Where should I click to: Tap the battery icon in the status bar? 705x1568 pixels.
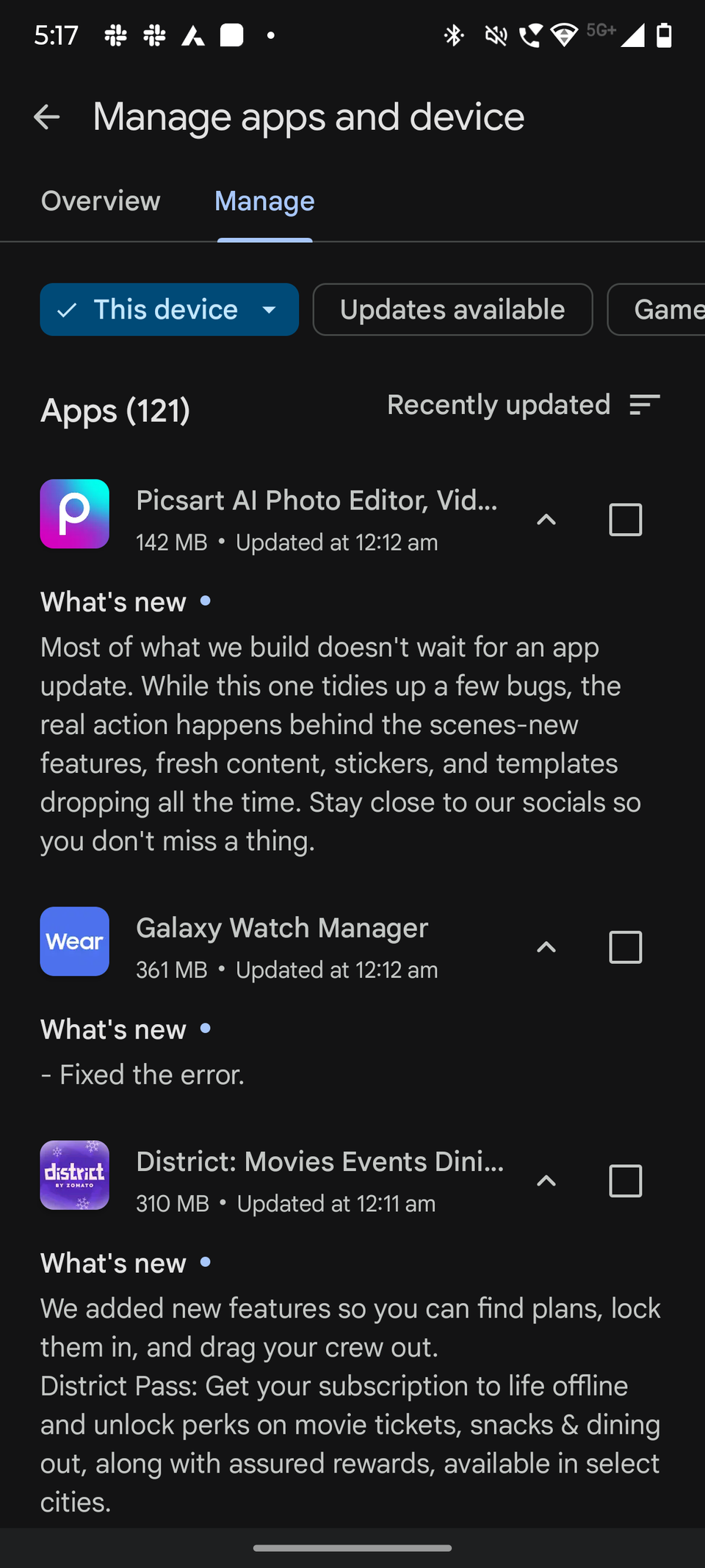663,35
